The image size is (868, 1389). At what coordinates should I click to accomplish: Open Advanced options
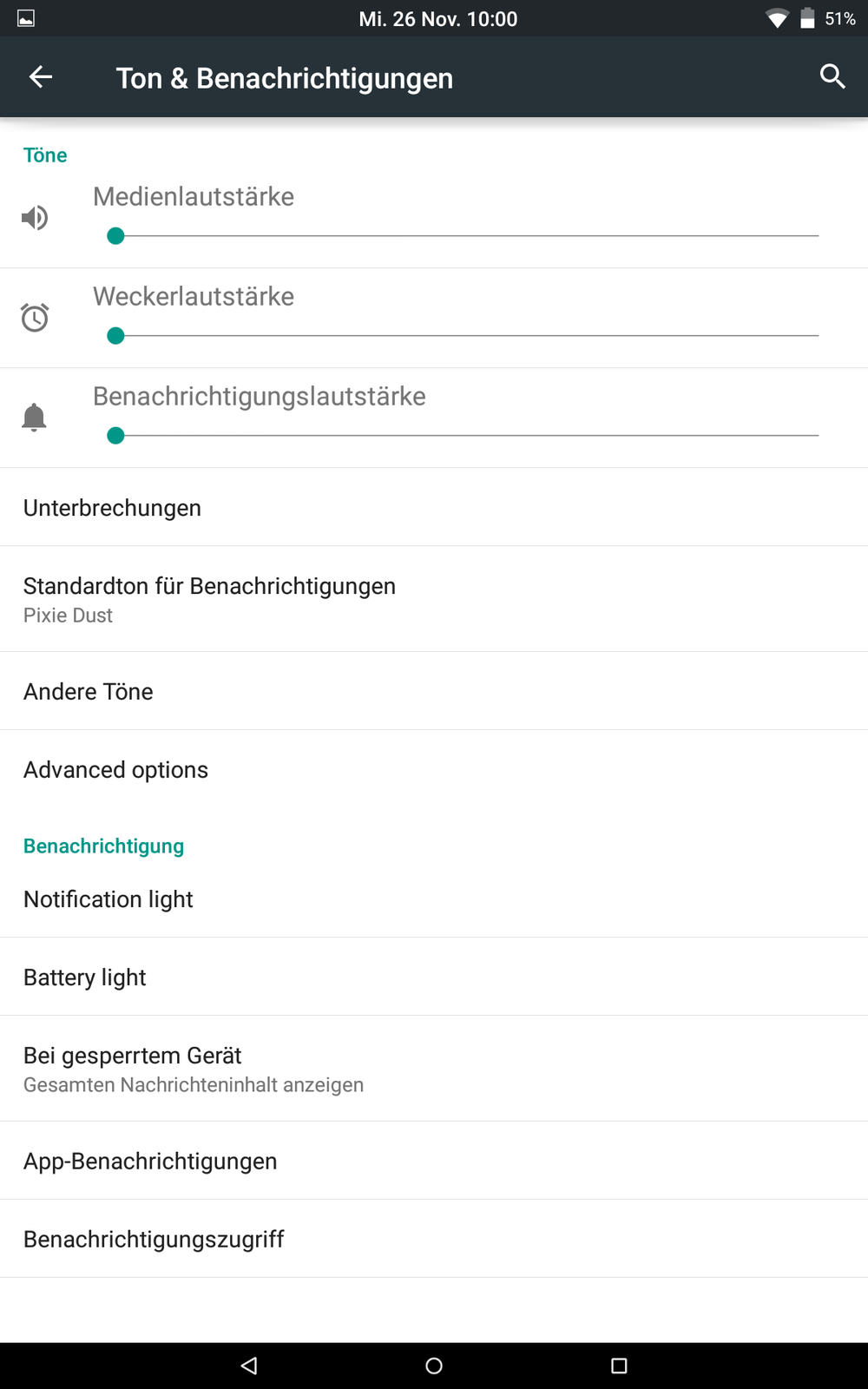434,769
